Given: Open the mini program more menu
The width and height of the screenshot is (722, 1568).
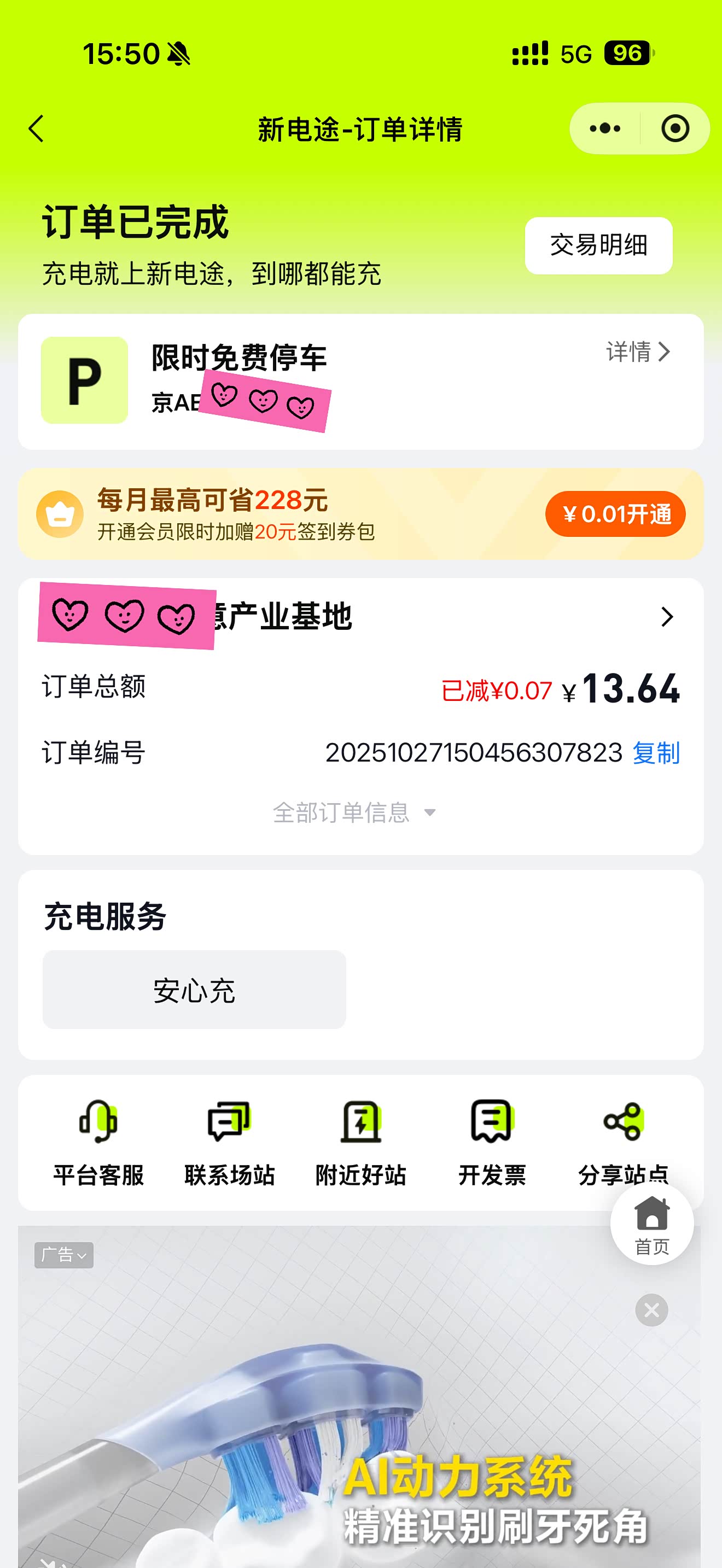Looking at the screenshot, I should [x=605, y=129].
